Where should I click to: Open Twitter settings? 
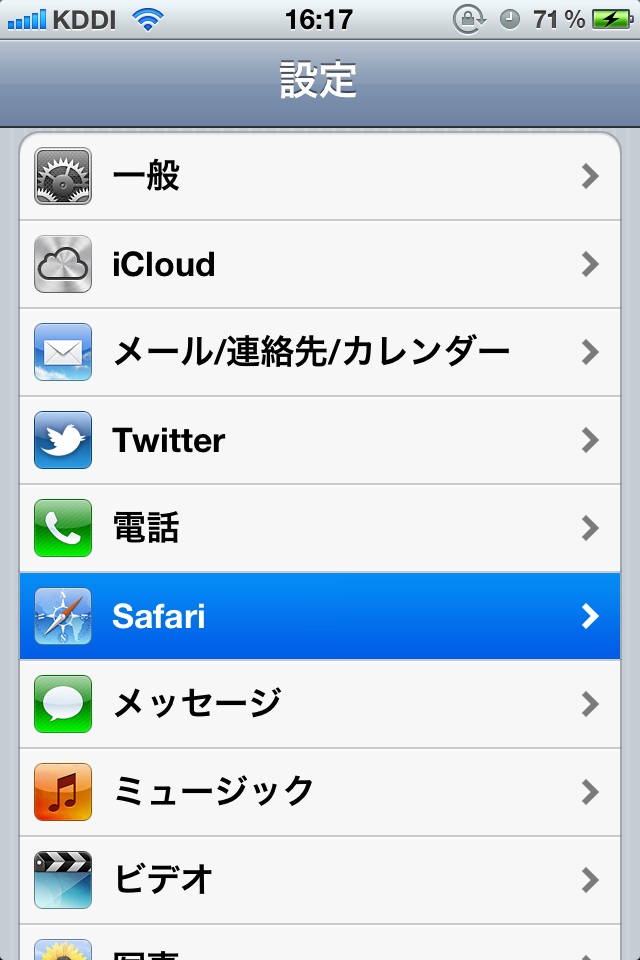click(x=320, y=440)
